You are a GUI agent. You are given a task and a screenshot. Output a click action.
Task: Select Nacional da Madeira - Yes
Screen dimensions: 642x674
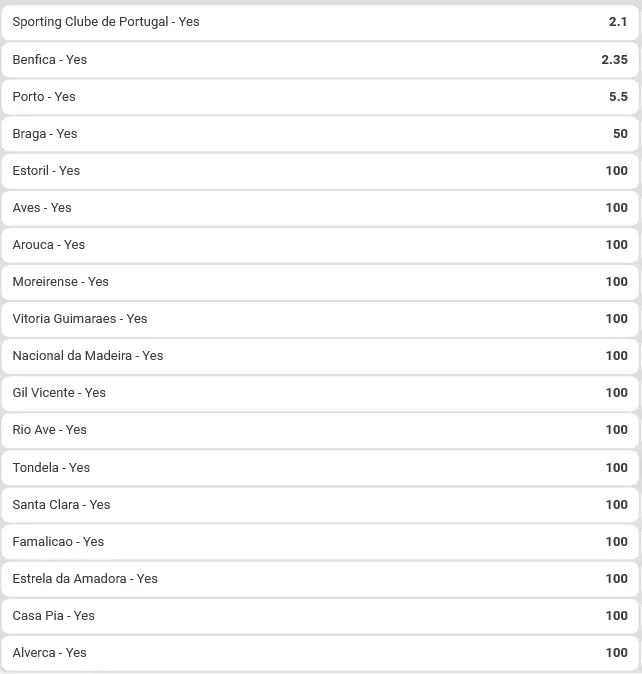(x=320, y=356)
